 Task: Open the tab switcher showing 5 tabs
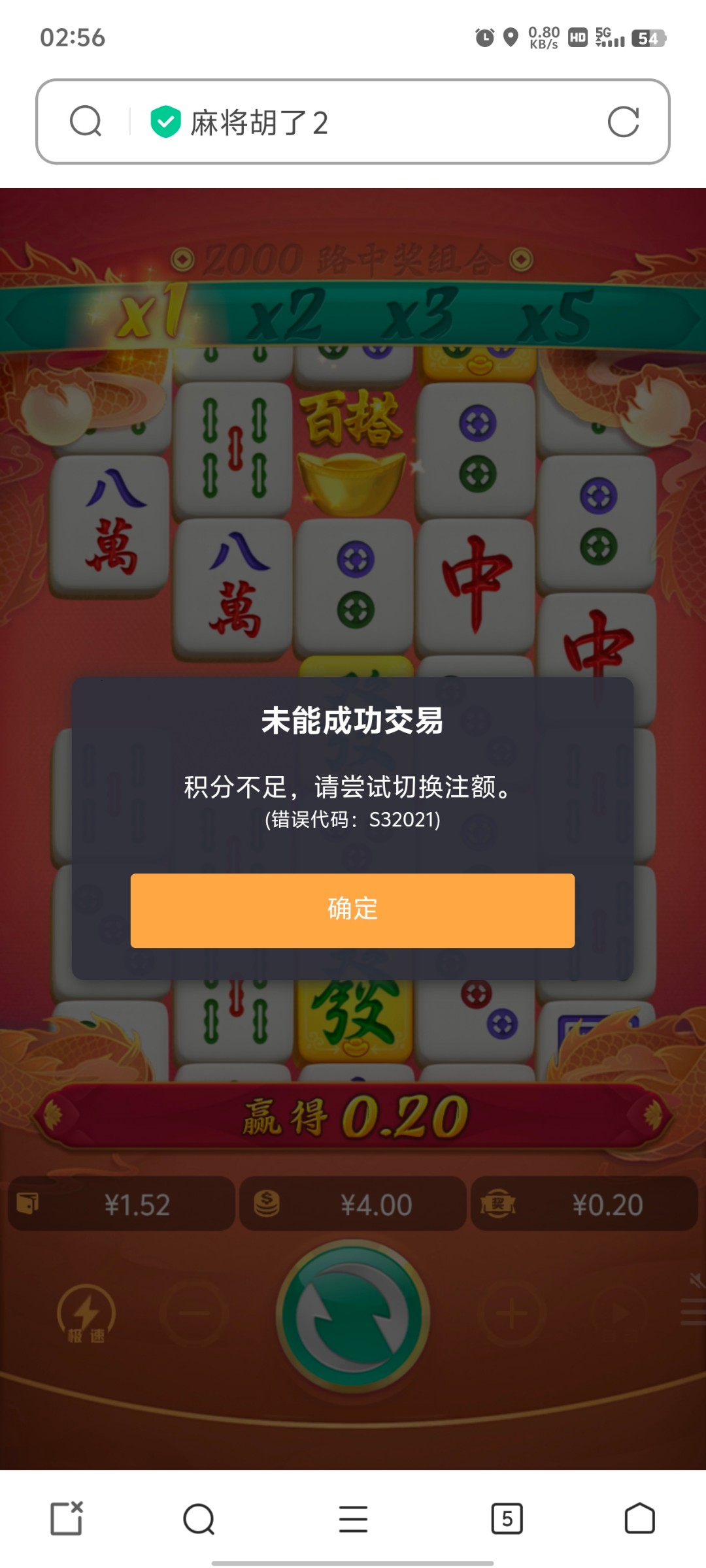pyautogui.click(x=507, y=1518)
